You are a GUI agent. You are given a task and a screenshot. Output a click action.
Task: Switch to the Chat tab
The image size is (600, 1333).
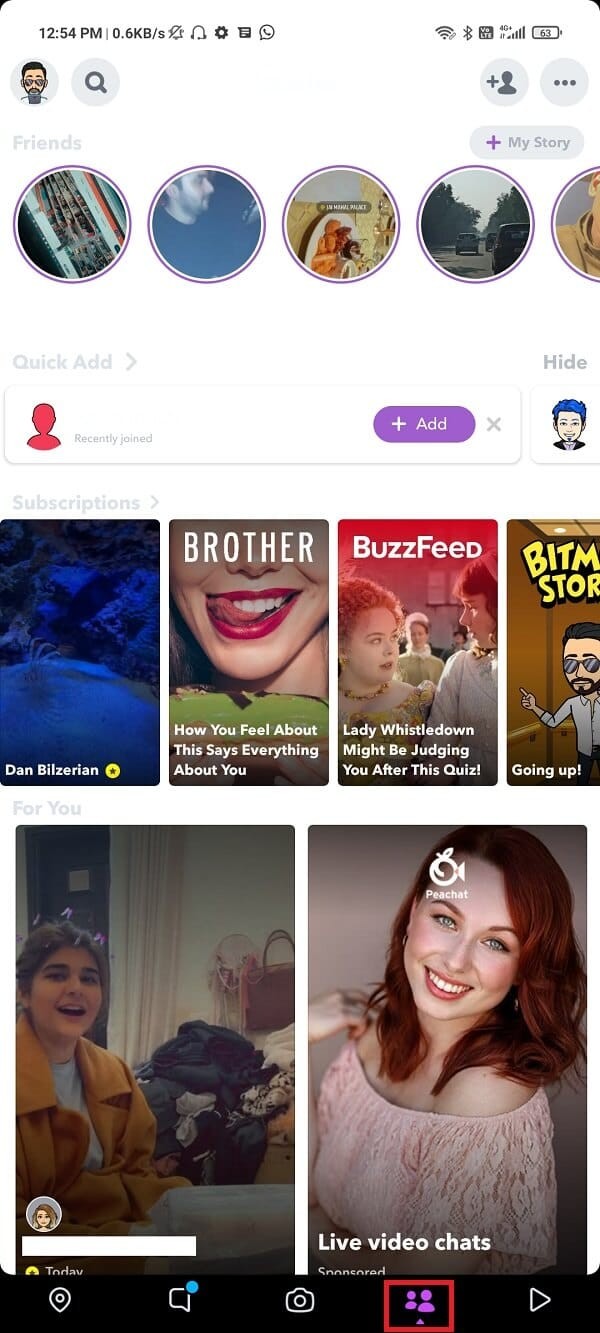point(180,1299)
